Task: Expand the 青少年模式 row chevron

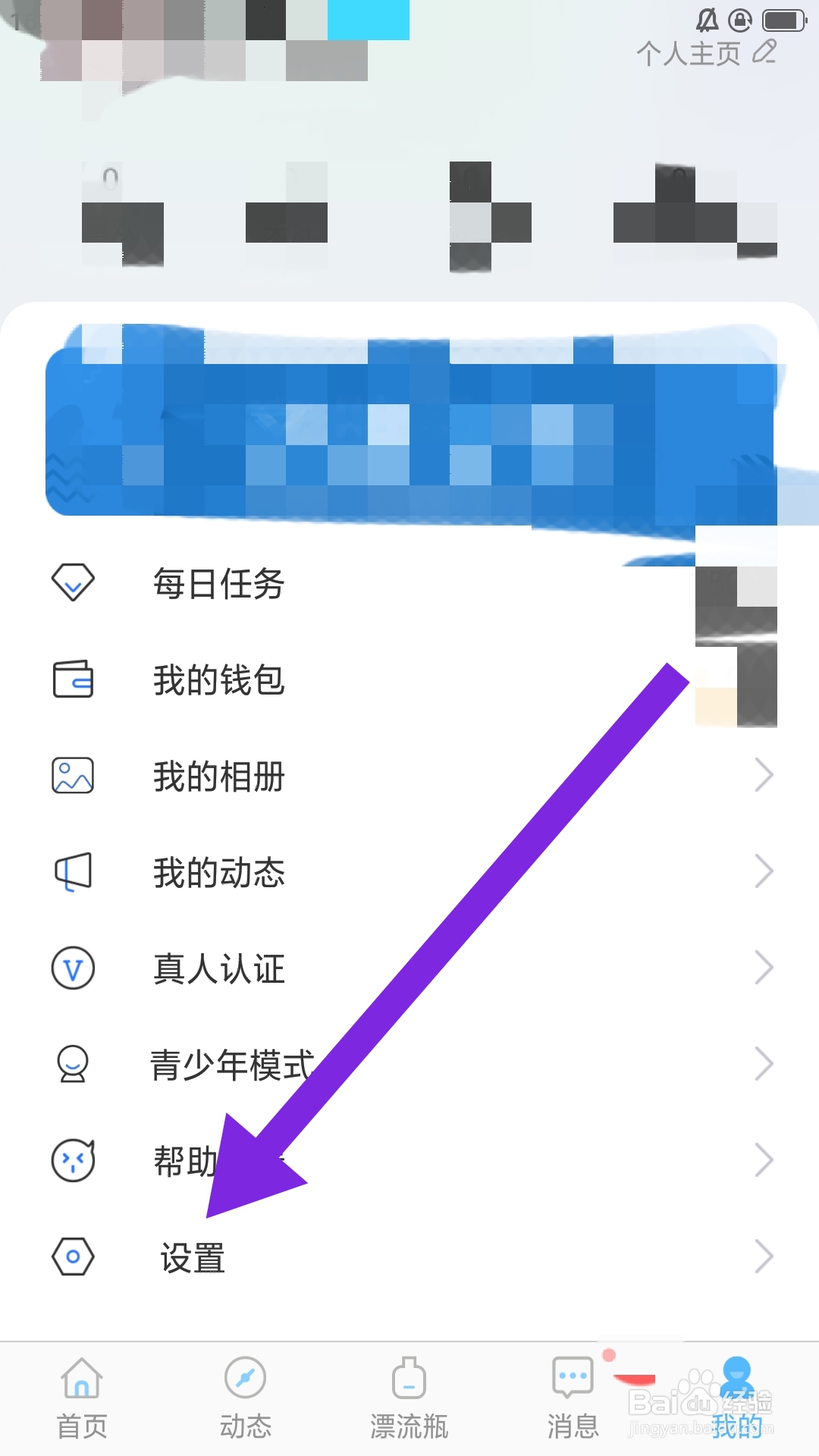Action: coord(763,1063)
